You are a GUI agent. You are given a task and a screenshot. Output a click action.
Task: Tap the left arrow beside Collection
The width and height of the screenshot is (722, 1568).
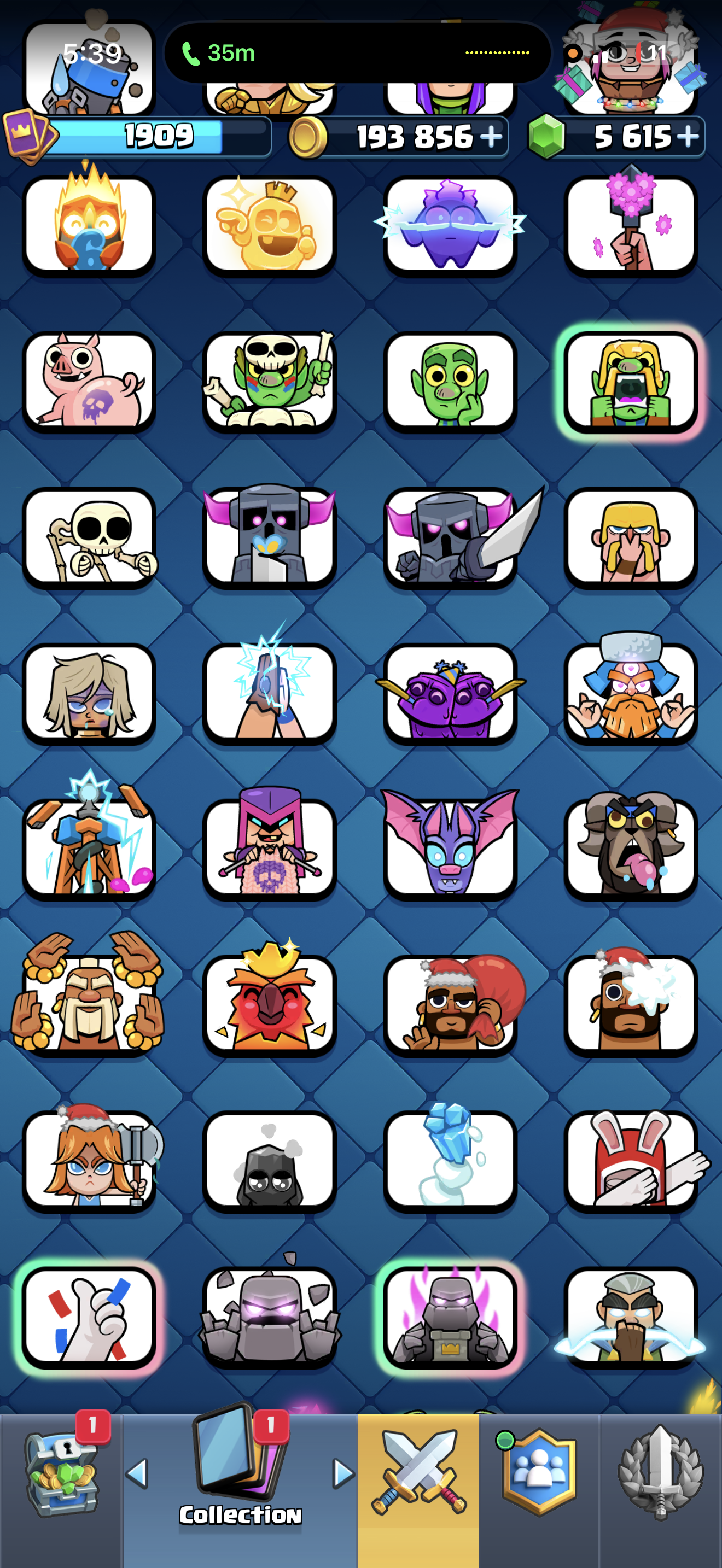[x=137, y=1473]
